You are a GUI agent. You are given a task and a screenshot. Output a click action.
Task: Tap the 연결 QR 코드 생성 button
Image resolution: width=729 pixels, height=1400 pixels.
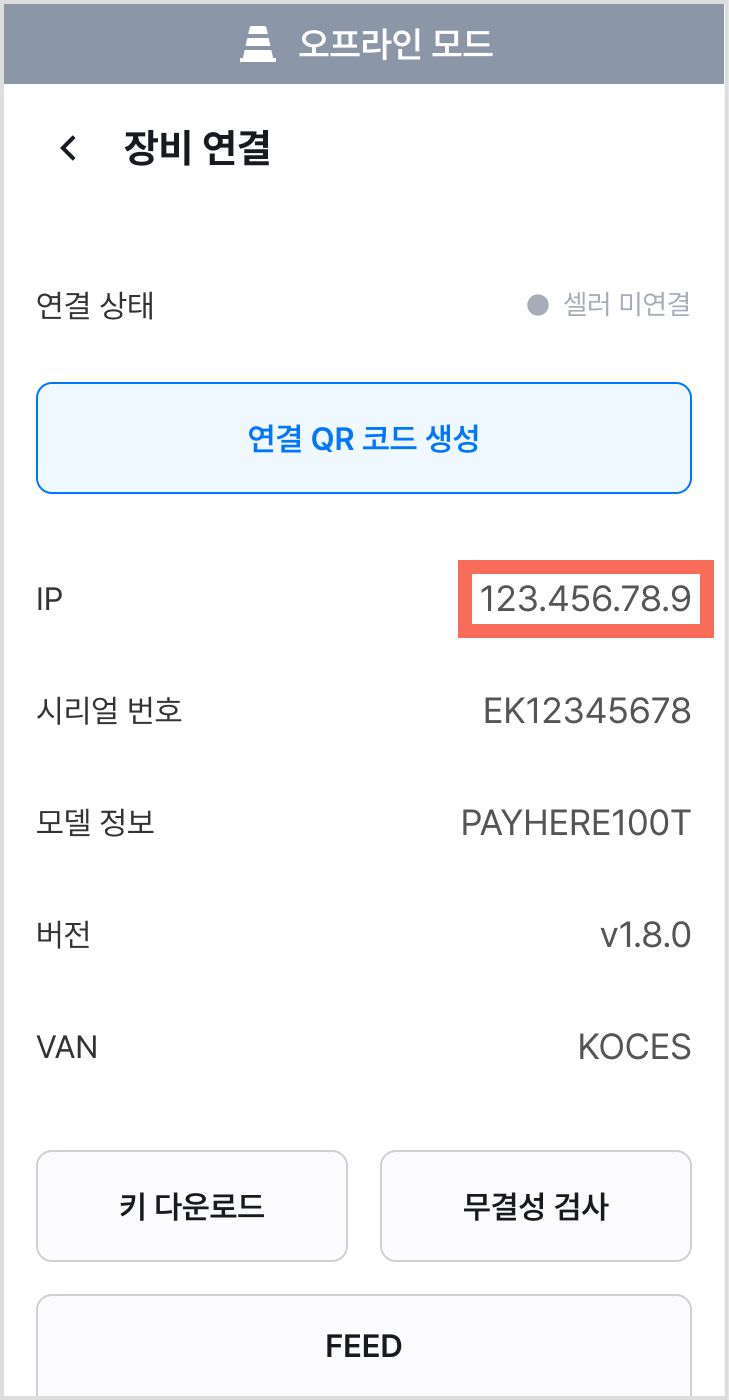pos(364,438)
